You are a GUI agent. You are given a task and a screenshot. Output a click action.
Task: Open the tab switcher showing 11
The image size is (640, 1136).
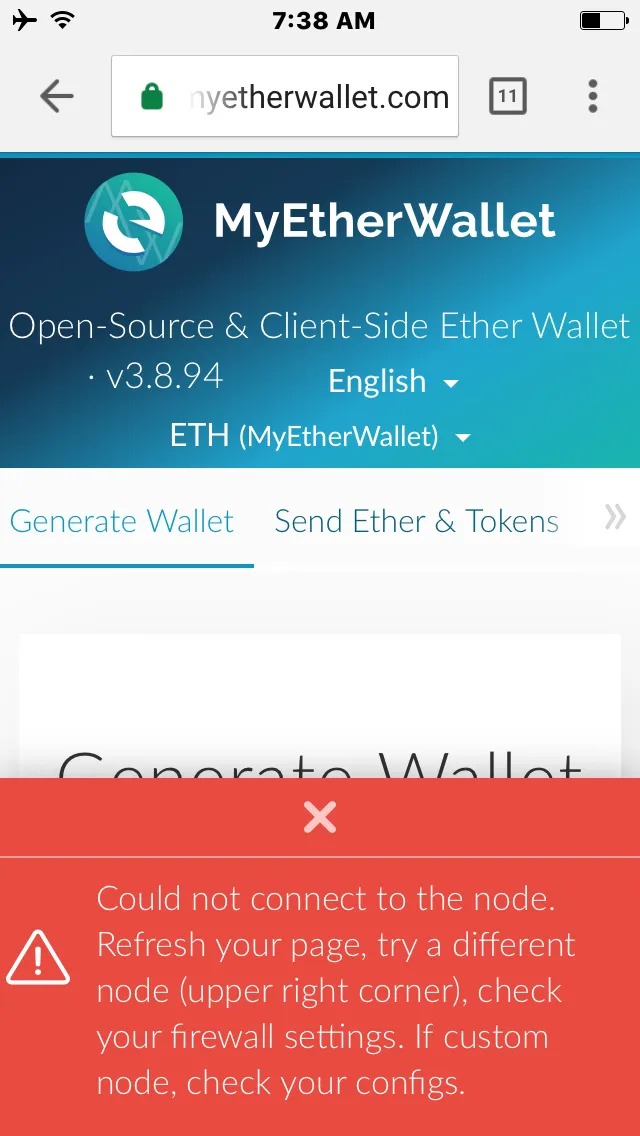point(507,96)
